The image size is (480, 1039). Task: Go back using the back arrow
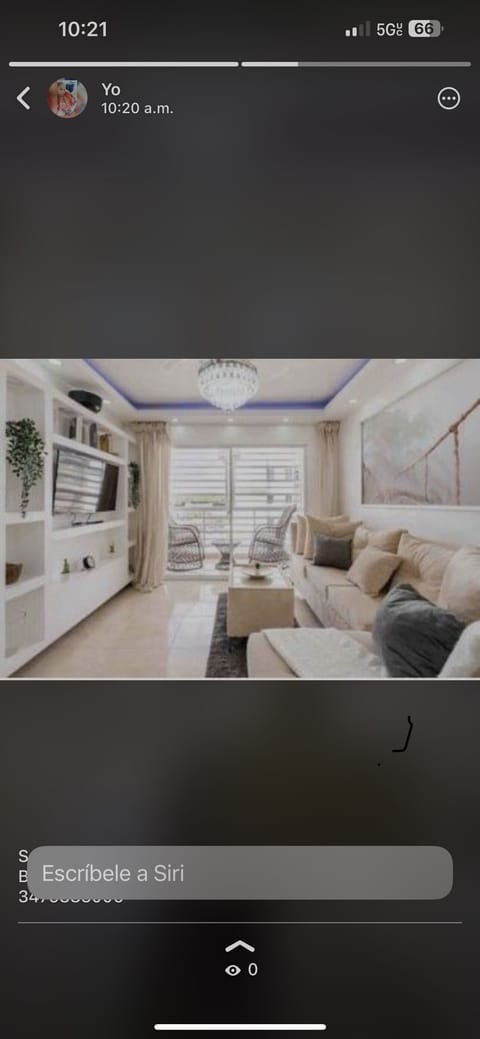23,99
